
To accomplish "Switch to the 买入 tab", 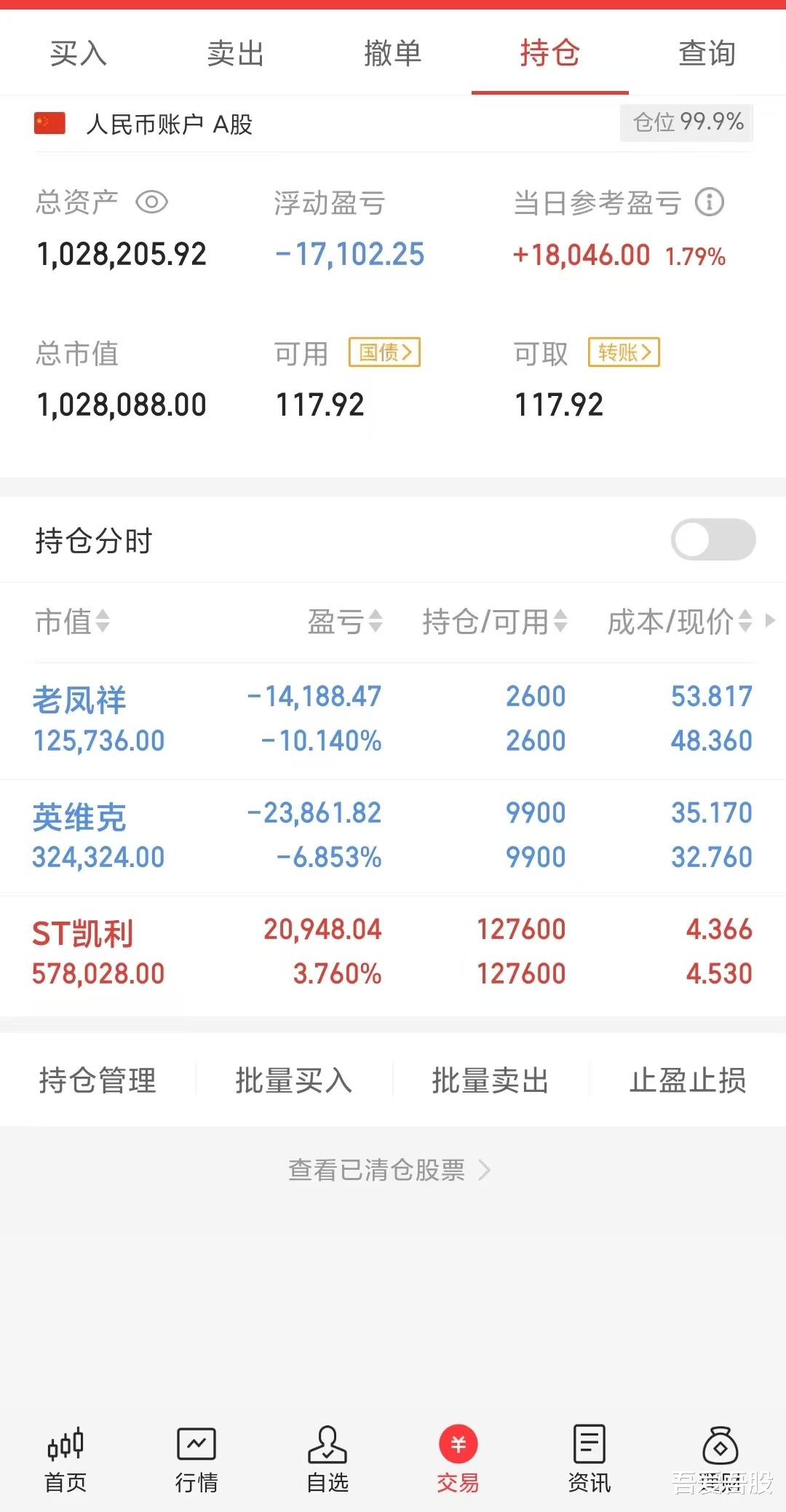I will click(79, 53).
